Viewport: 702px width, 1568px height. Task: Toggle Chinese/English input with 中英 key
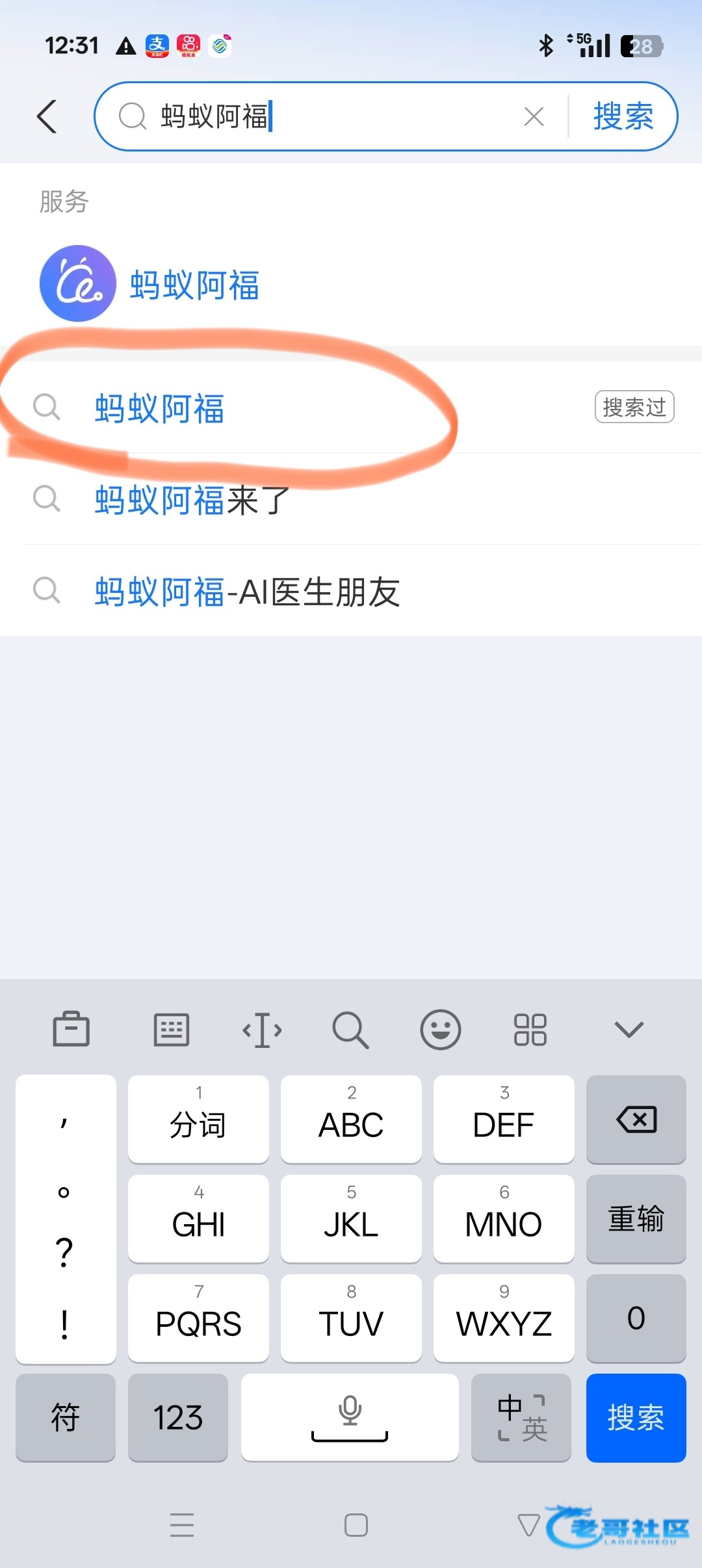pos(521,1418)
